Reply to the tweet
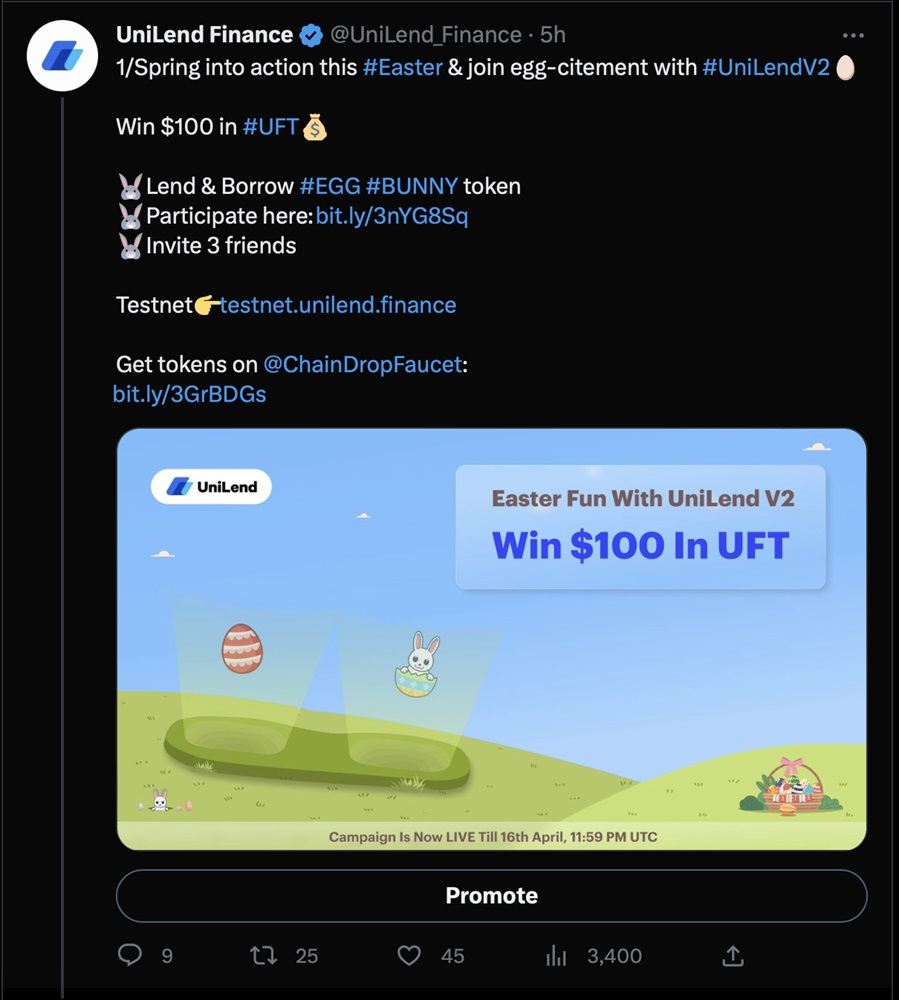899x1000 pixels. point(131,956)
